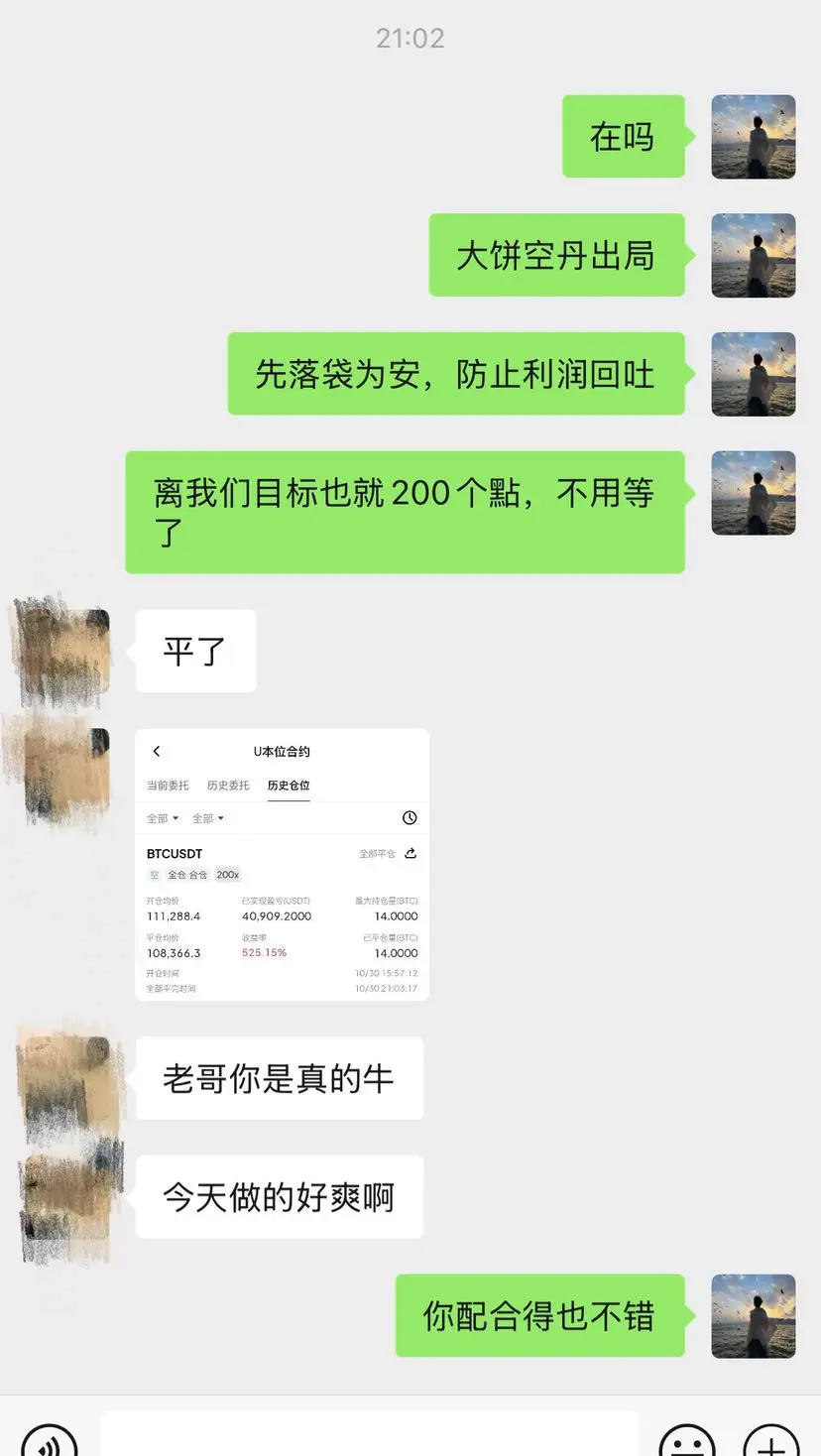The width and height of the screenshot is (821, 1456).
Task: Select the 历史仓位 tab
Action: pos(289,785)
